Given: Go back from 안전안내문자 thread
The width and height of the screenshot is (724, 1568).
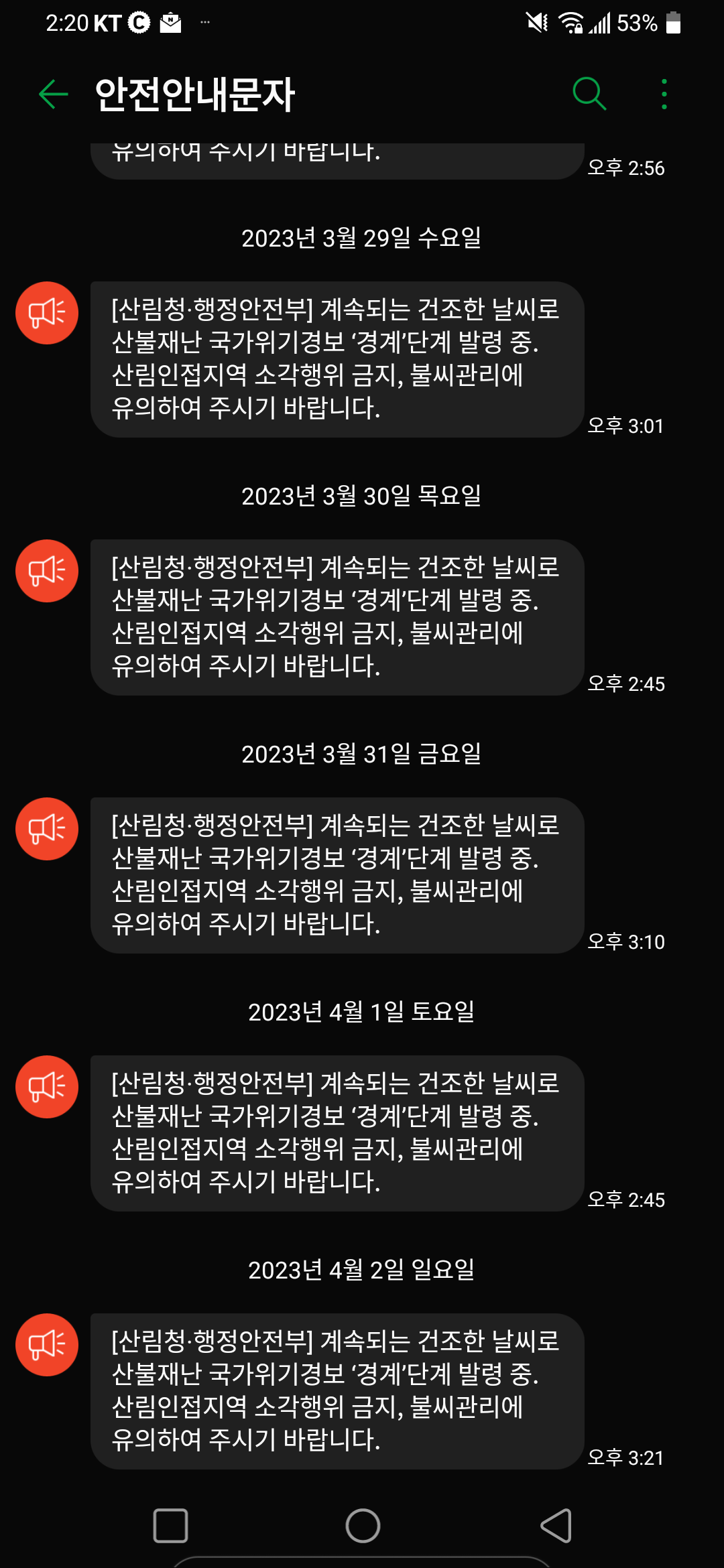Looking at the screenshot, I should point(54,94).
